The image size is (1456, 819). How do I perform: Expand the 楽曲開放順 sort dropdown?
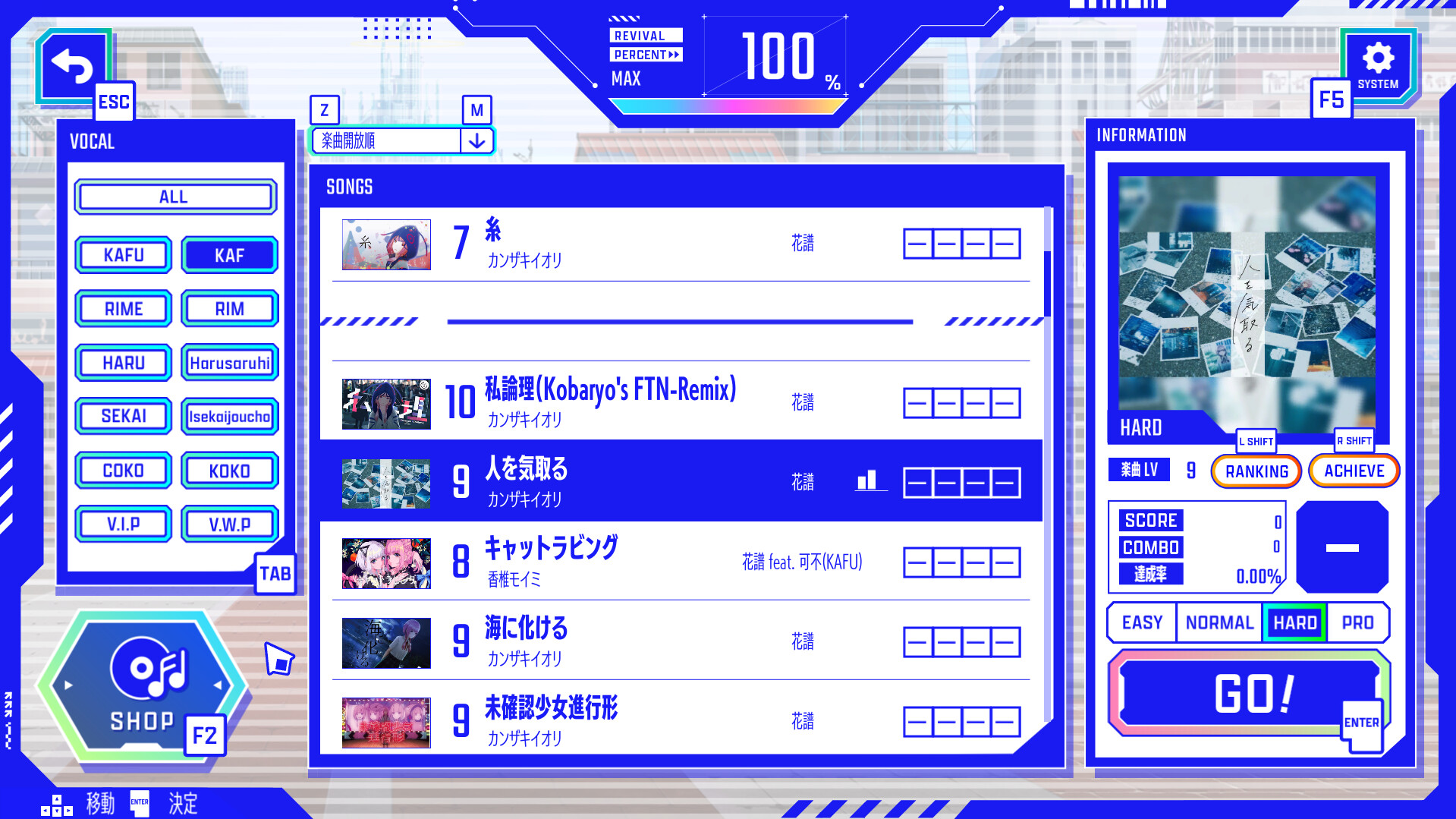click(x=476, y=141)
